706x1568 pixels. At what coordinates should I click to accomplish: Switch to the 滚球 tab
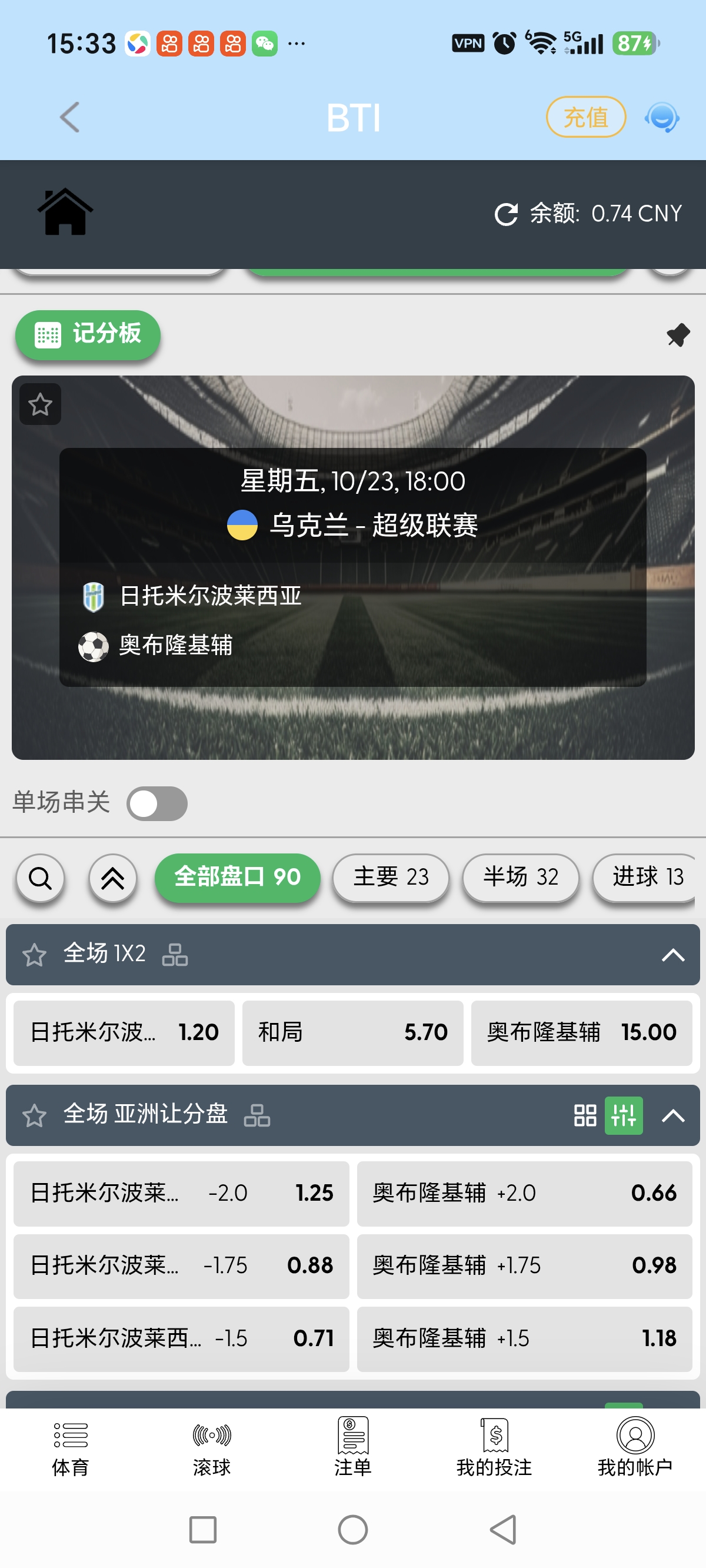pos(212,1450)
